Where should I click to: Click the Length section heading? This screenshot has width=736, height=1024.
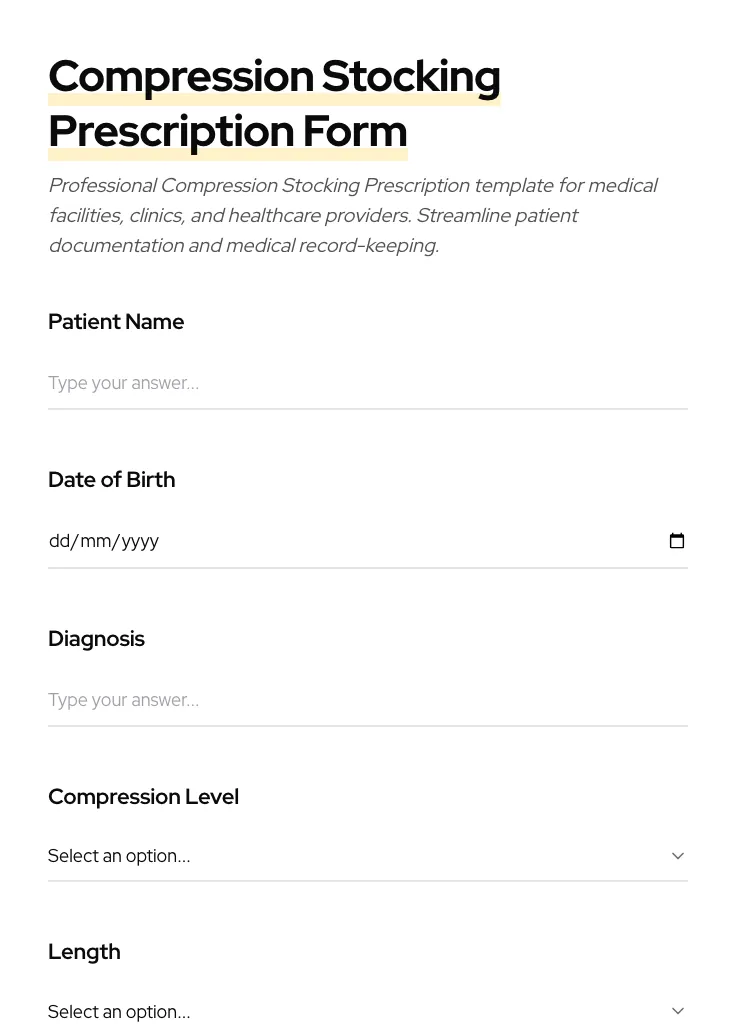(84, 951)
